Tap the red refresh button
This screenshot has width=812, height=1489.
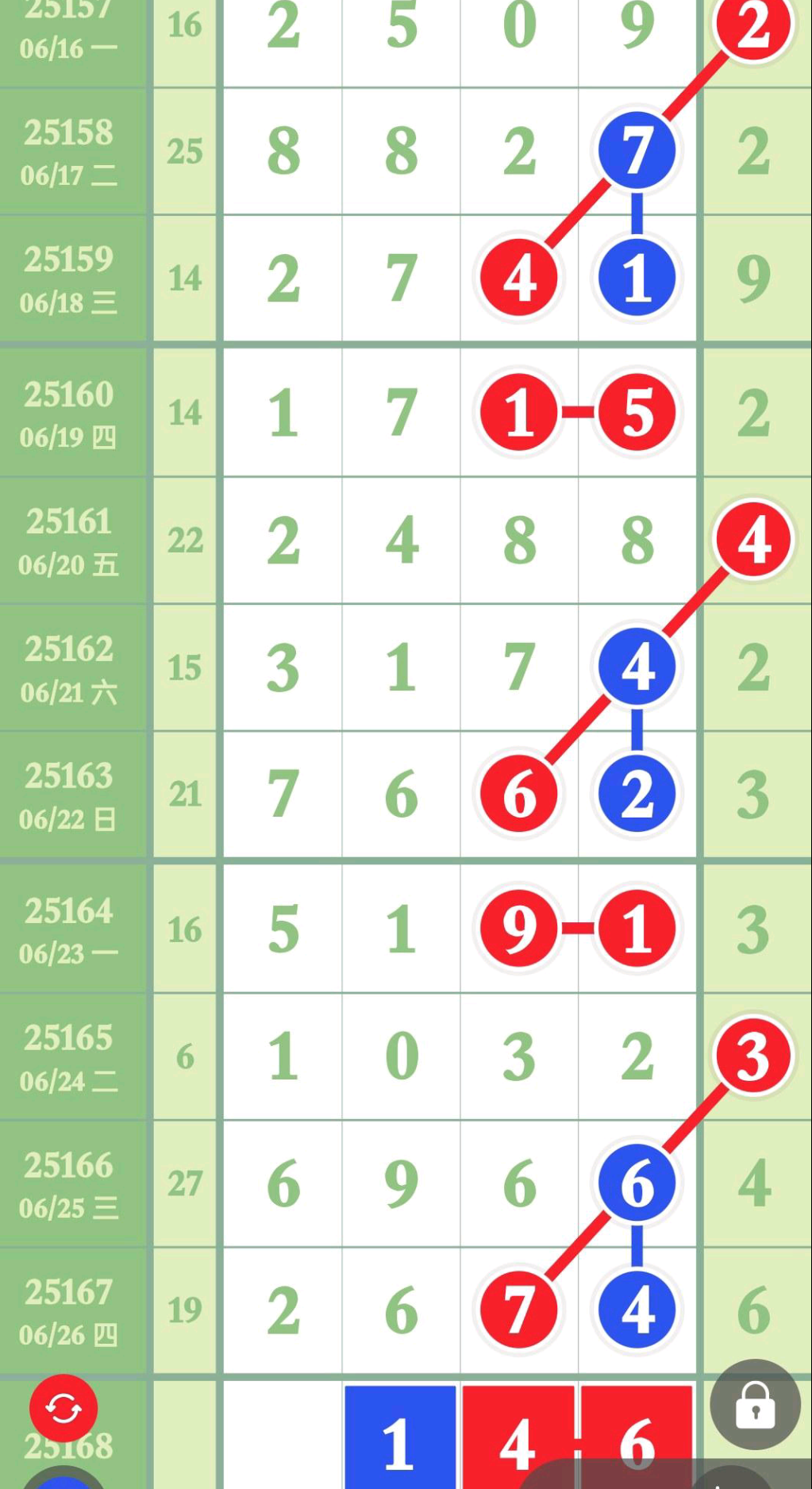click(63, 1408)
